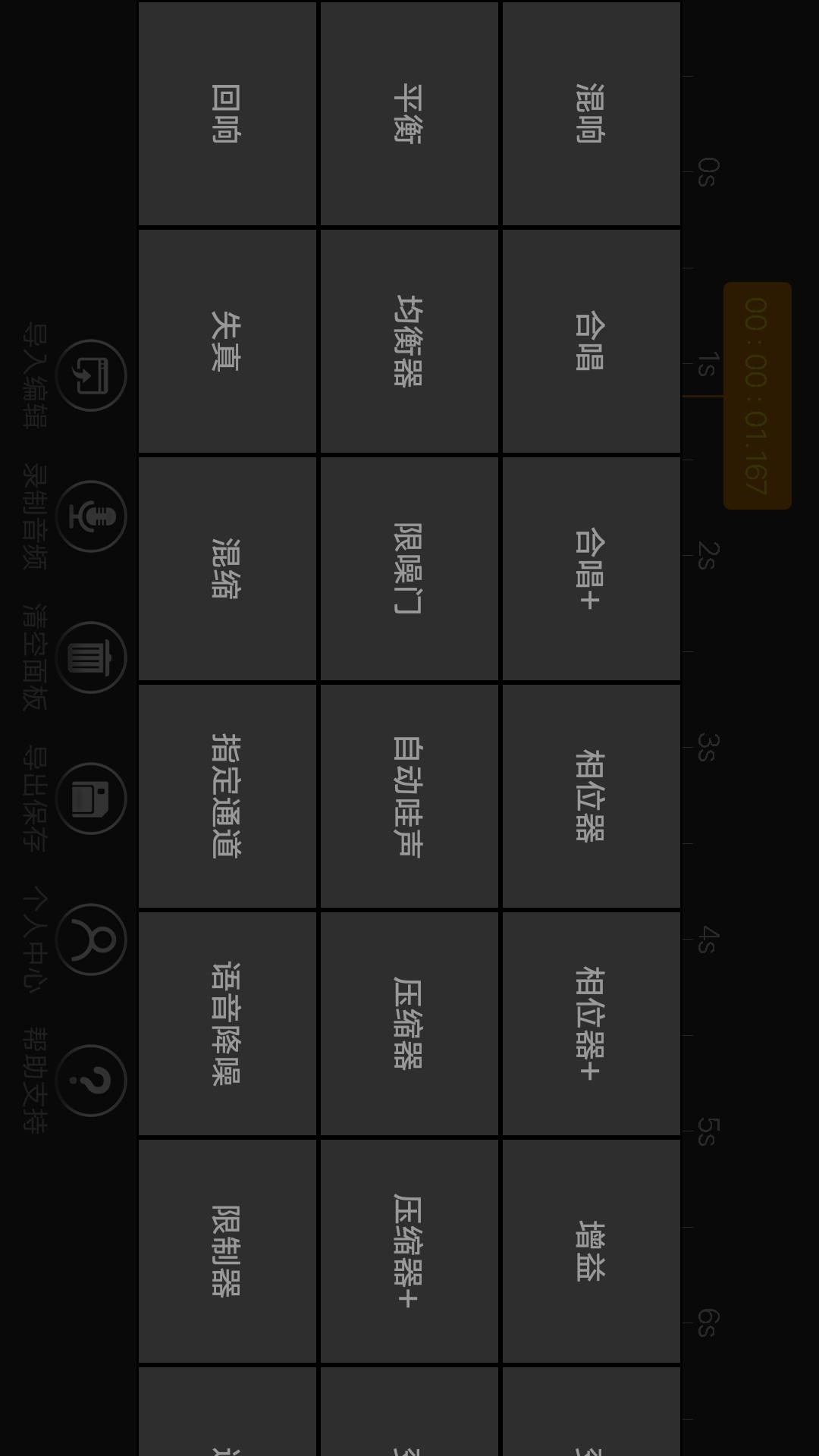The width and height of the screenshot is (819, 1456).
Task: Enable the 失真 distortion effect
Action: 227,340
